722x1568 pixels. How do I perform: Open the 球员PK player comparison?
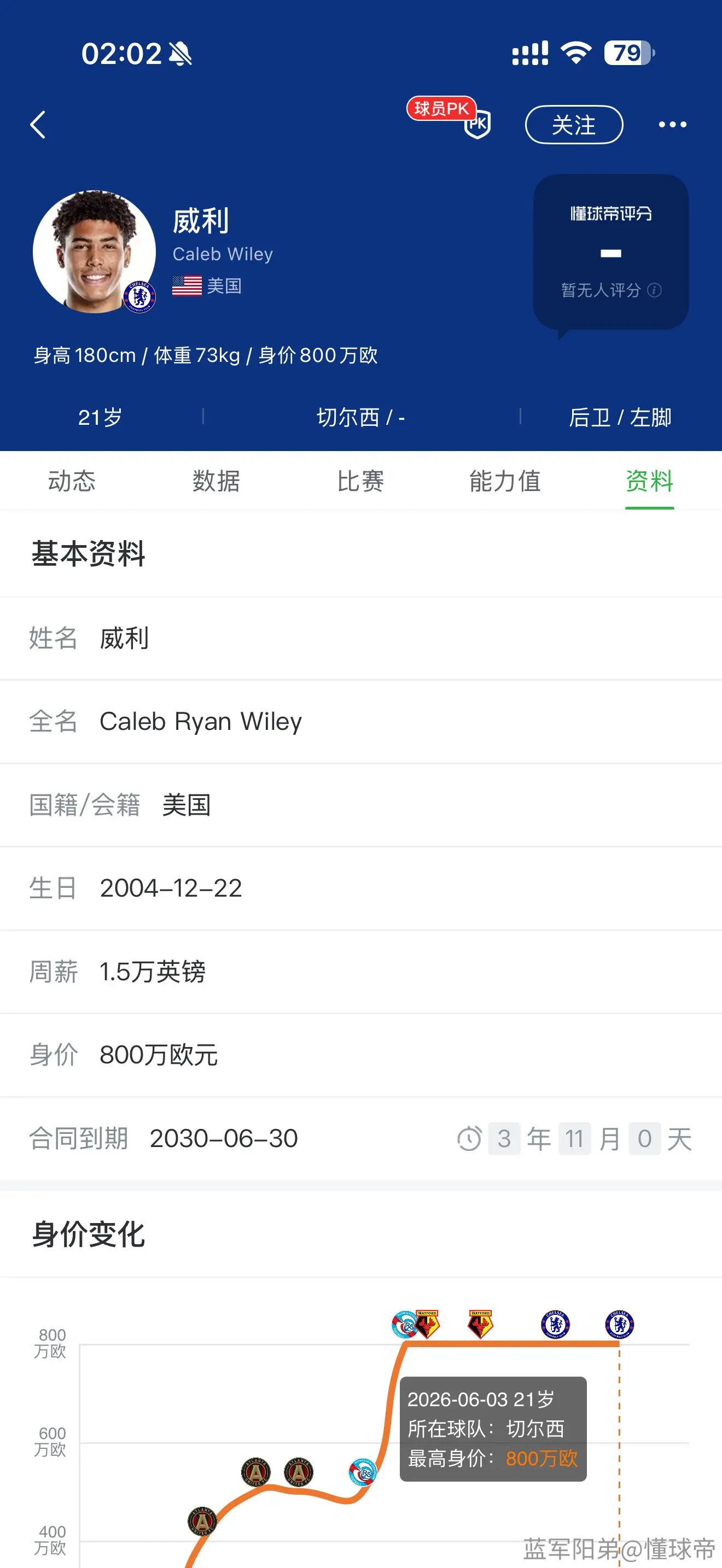coord(449,117)
